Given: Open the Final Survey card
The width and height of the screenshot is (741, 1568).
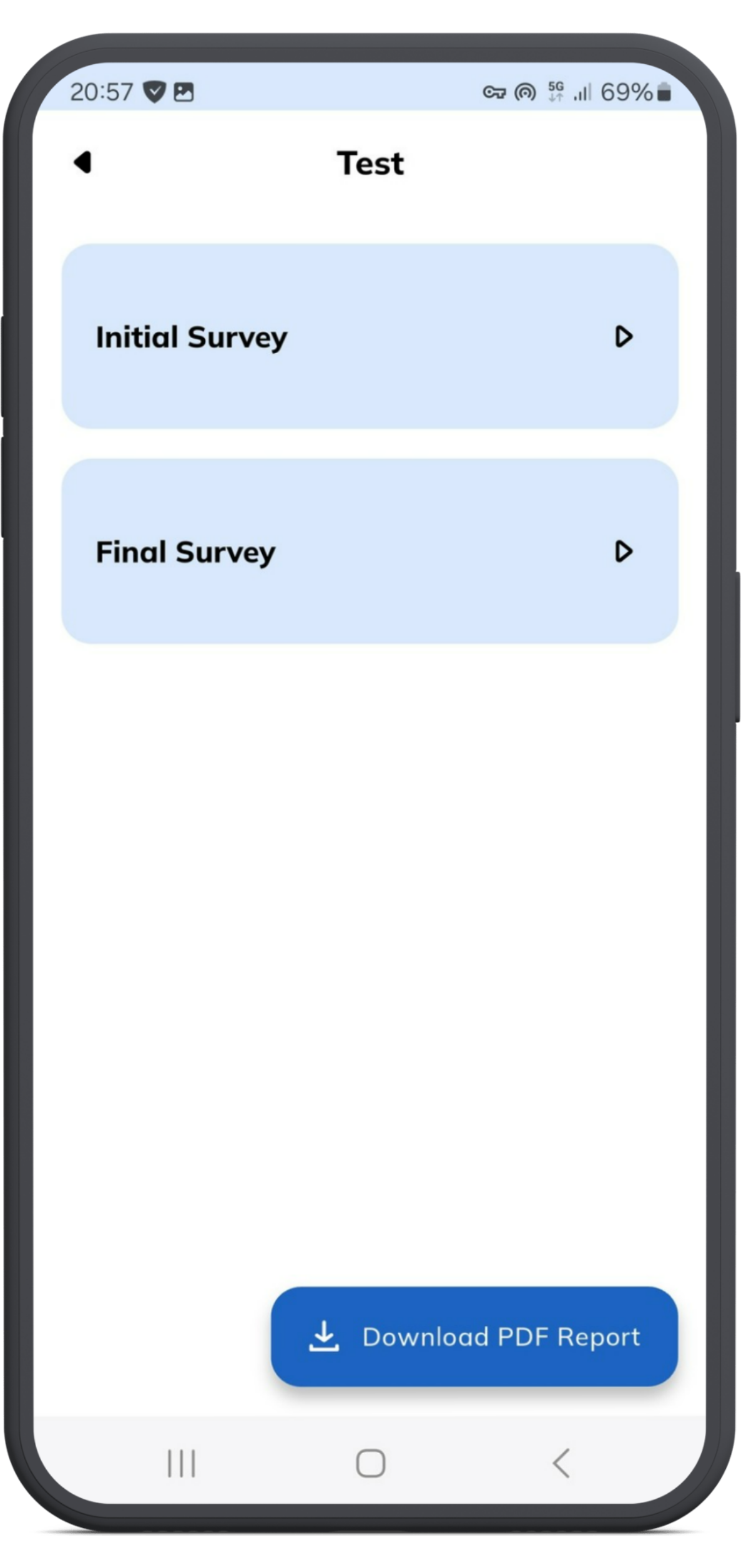Looking at the screenshot, I should tap(370, 552).
